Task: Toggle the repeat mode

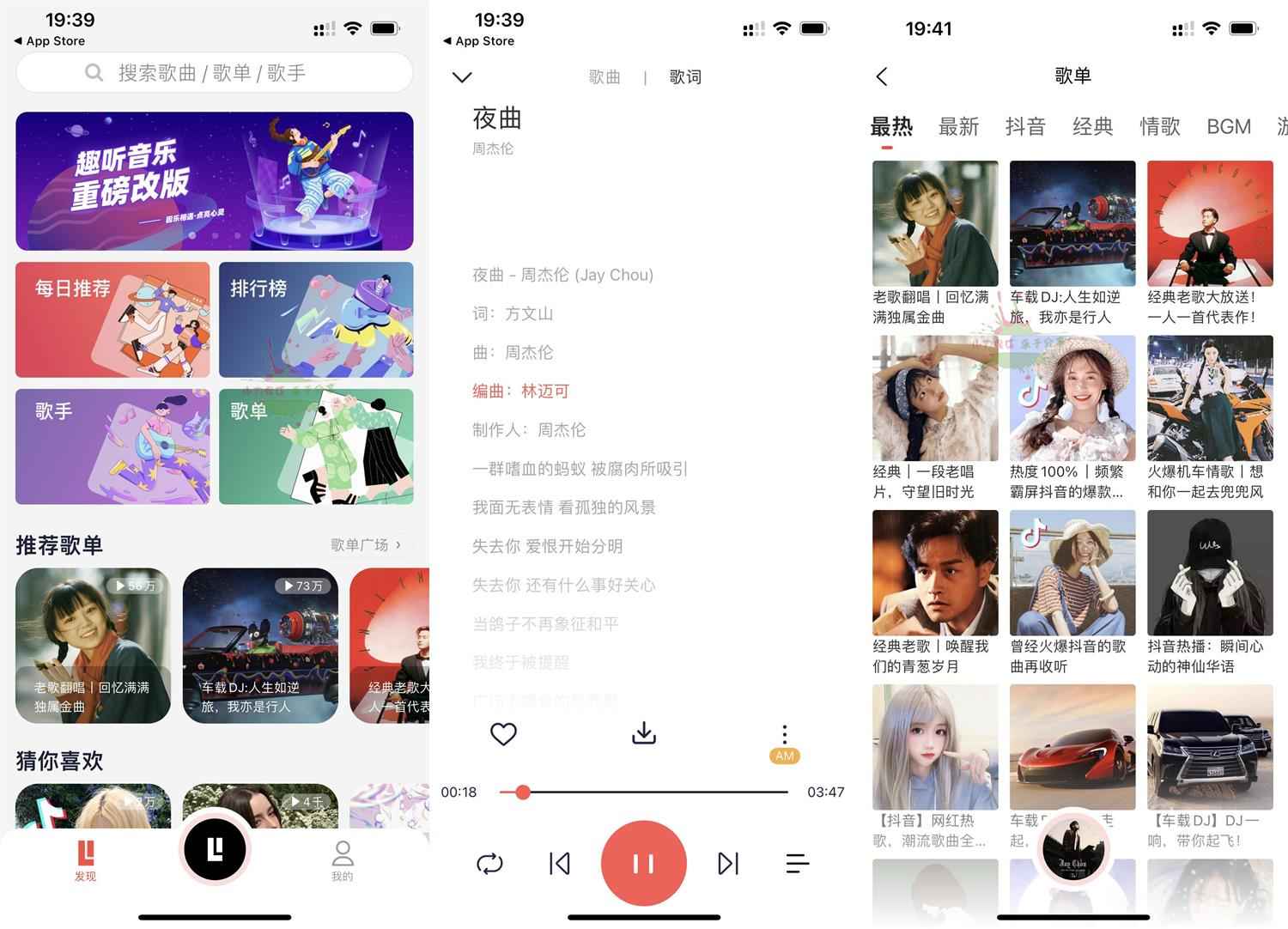Action: [x=489, y=863]
